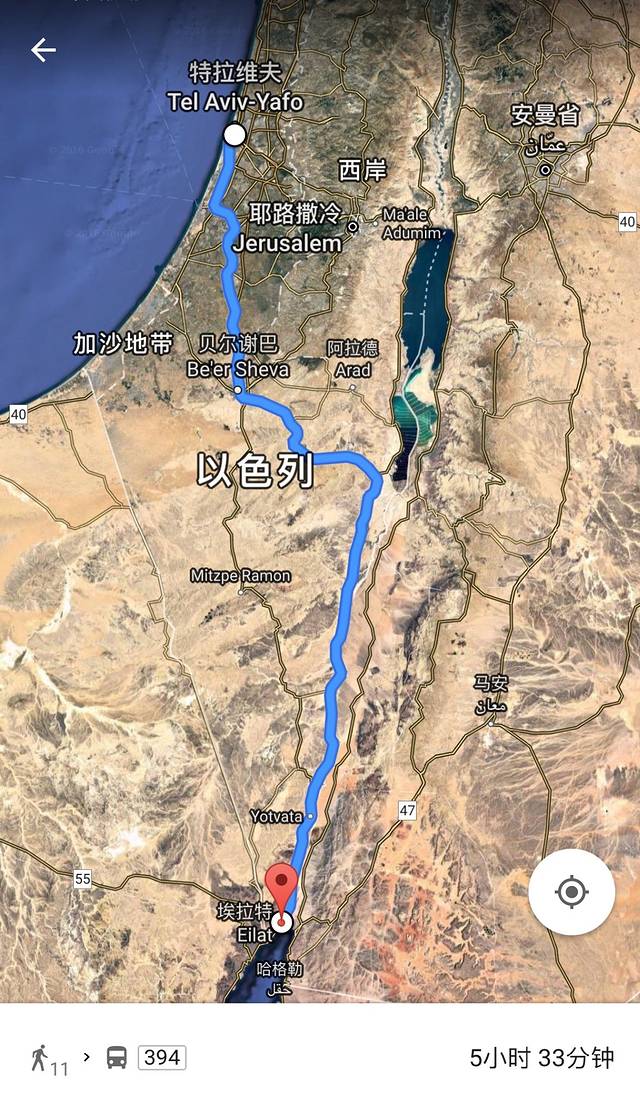Center the map on my location
This screenshot has width=640, height=1113.
[571, 892]
